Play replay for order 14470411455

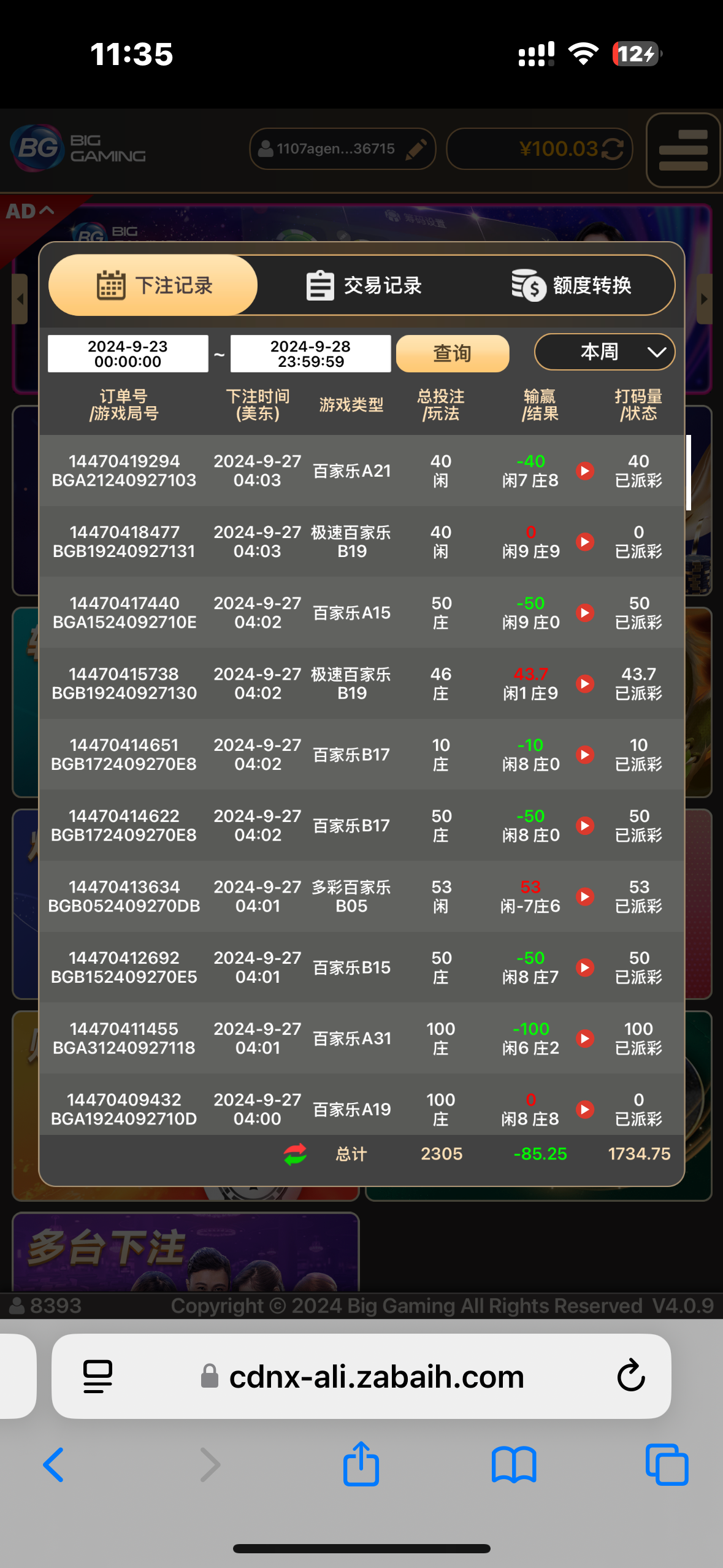[585, 1038]
